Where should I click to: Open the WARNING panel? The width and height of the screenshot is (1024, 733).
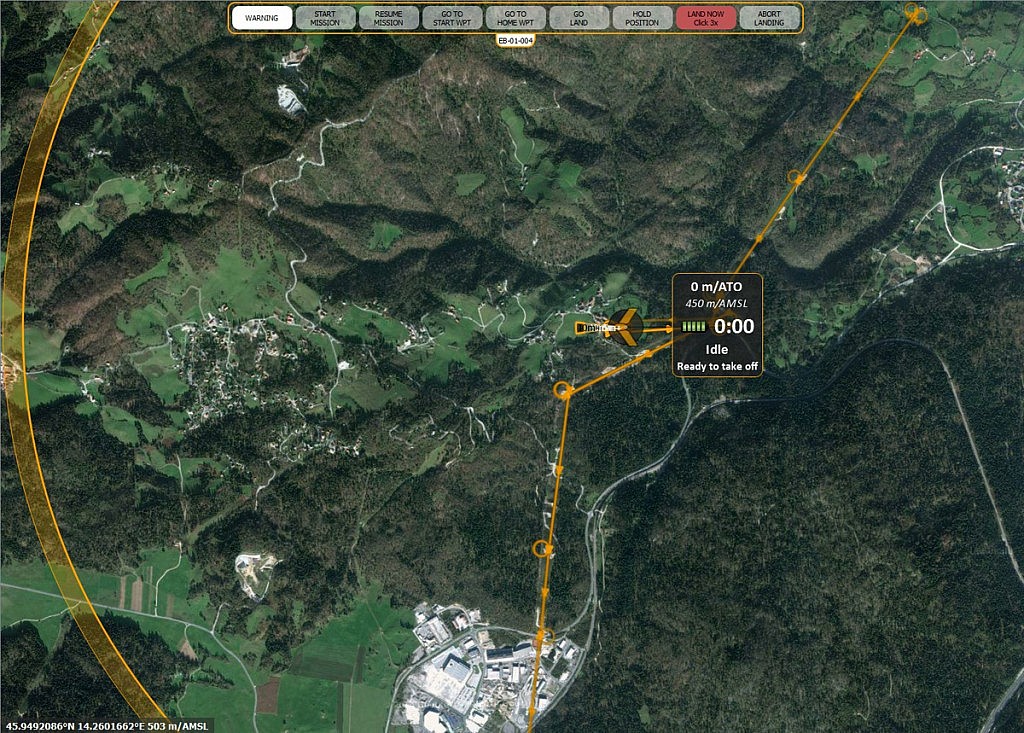coord(262,18)
